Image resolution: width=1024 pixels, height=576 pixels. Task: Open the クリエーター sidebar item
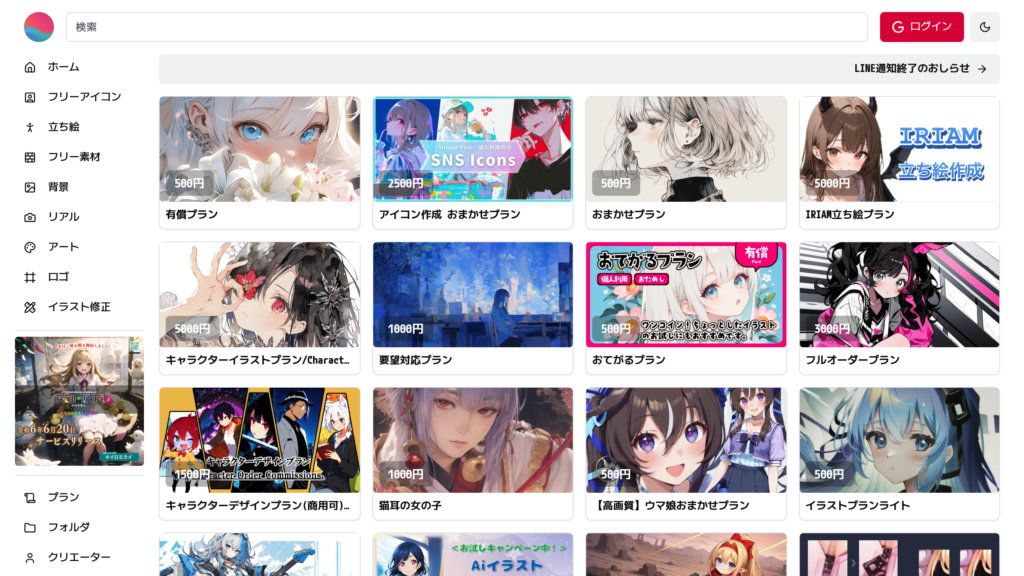tap(79, 557)
